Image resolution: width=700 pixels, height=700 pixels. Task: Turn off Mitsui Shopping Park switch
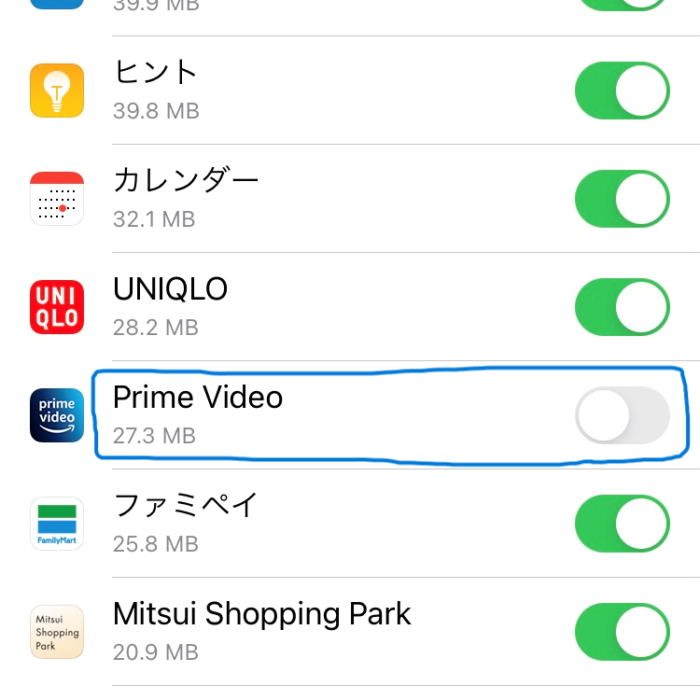(622, 632)
